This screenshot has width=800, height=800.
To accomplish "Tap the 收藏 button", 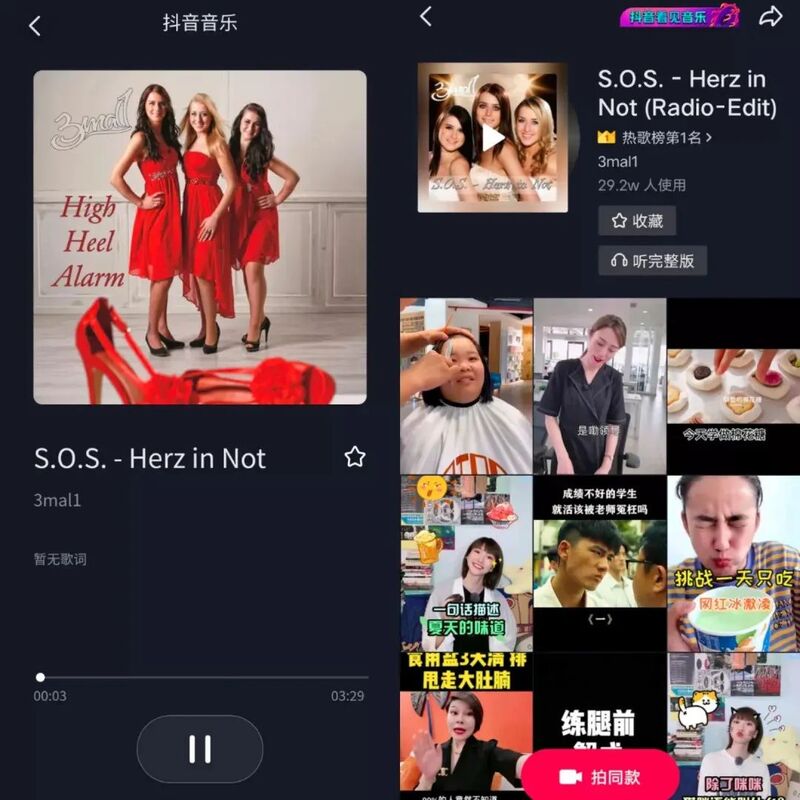I will coord(637,221).
